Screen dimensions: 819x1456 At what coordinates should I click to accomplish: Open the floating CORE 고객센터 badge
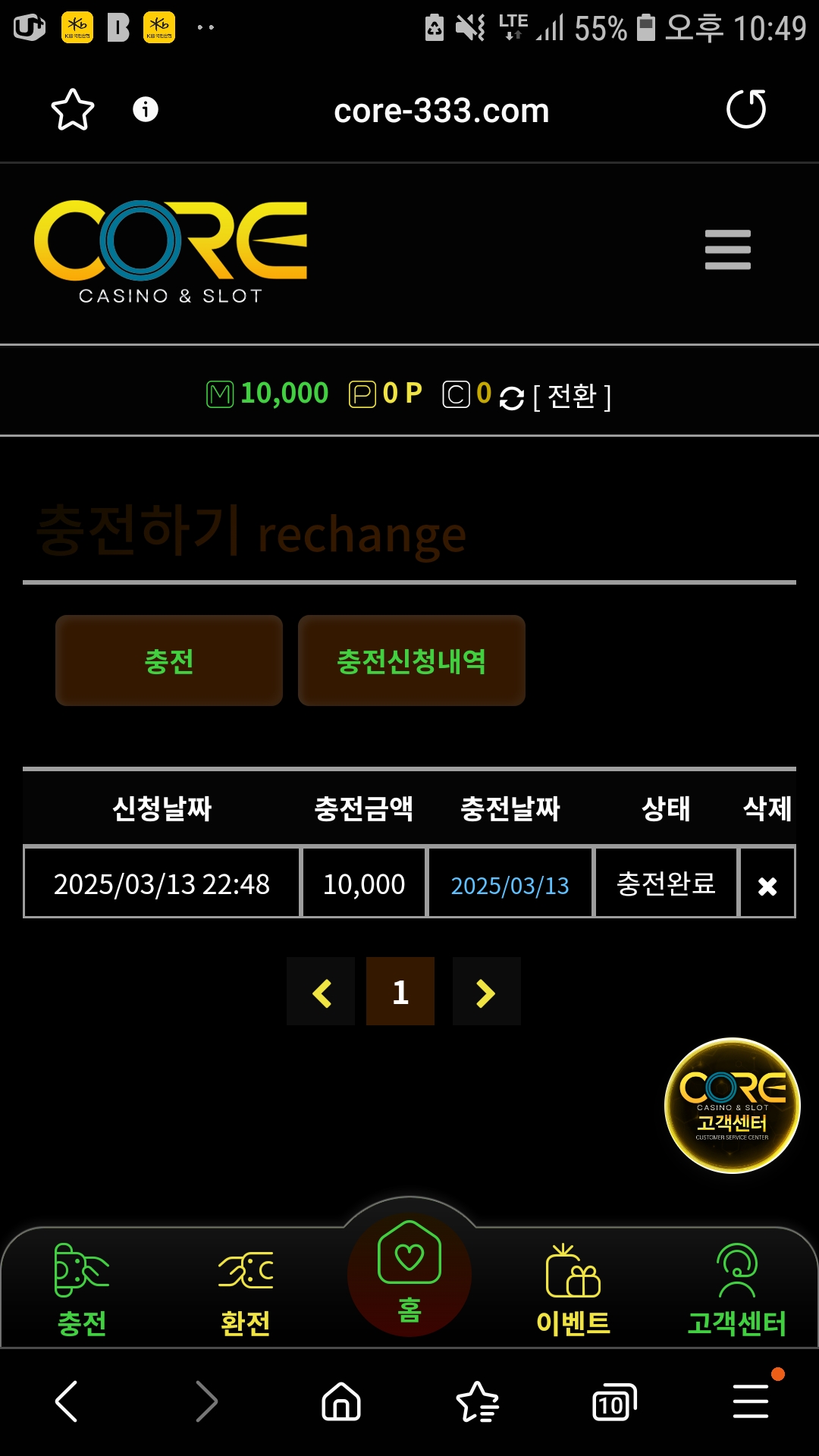coord(732,1106)
